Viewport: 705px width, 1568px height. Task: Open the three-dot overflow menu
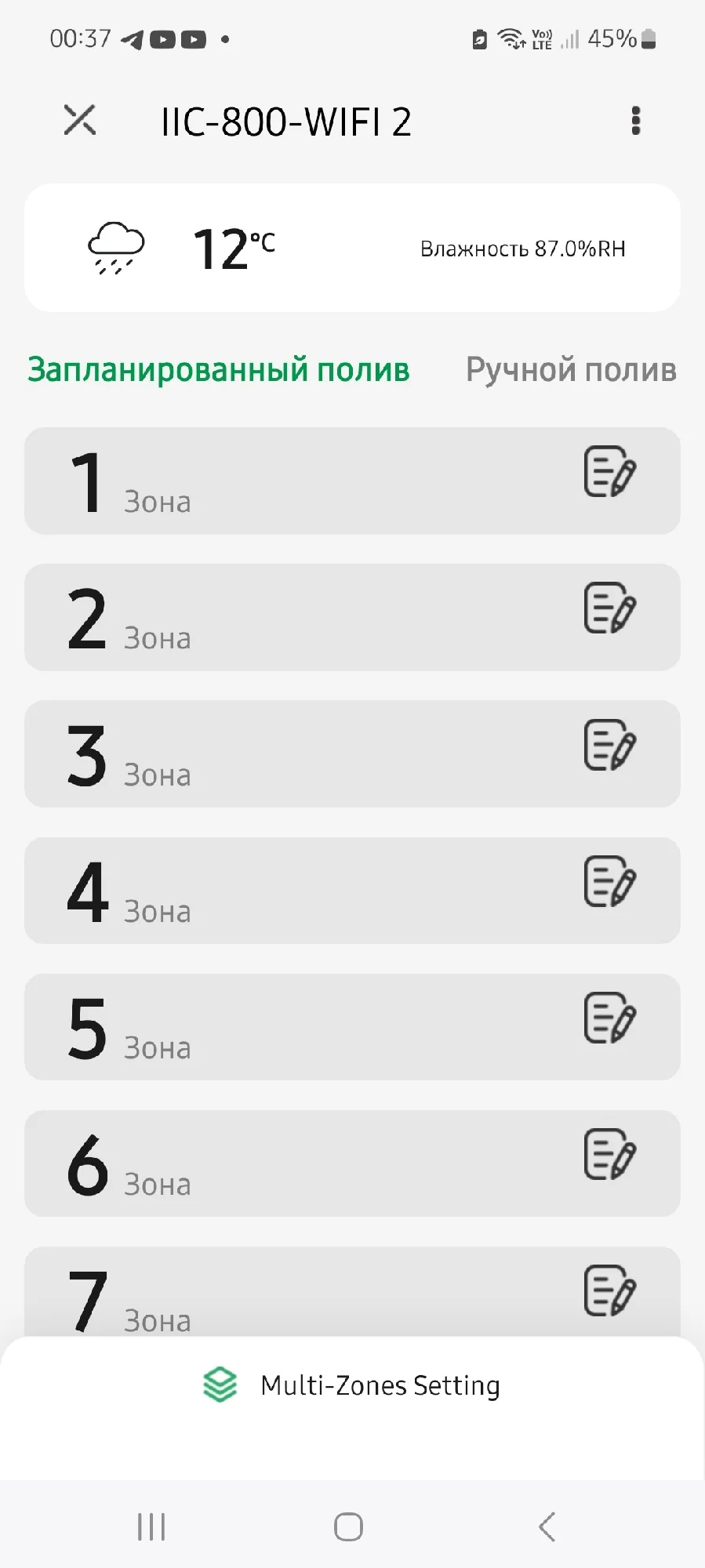pyautogui.click(x=635, y=121)
